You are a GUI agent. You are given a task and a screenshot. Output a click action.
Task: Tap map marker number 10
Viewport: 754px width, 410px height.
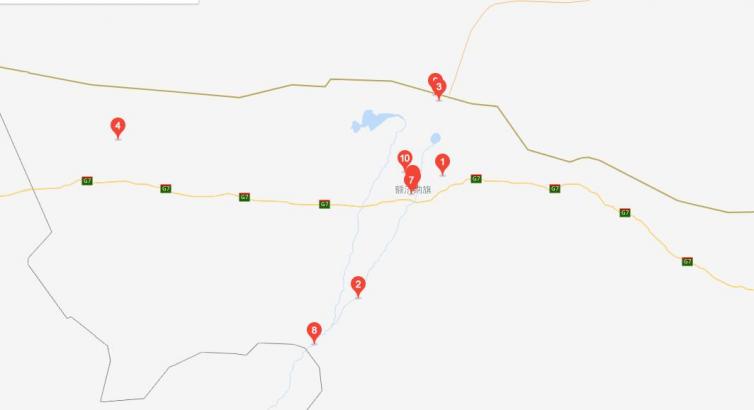404,158
